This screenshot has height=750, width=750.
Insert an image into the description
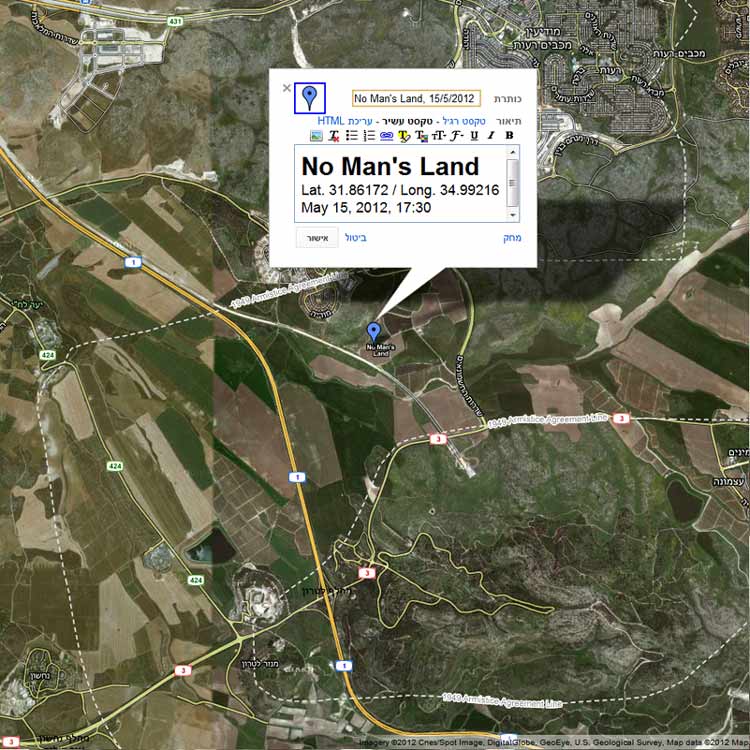pos(316,135)
